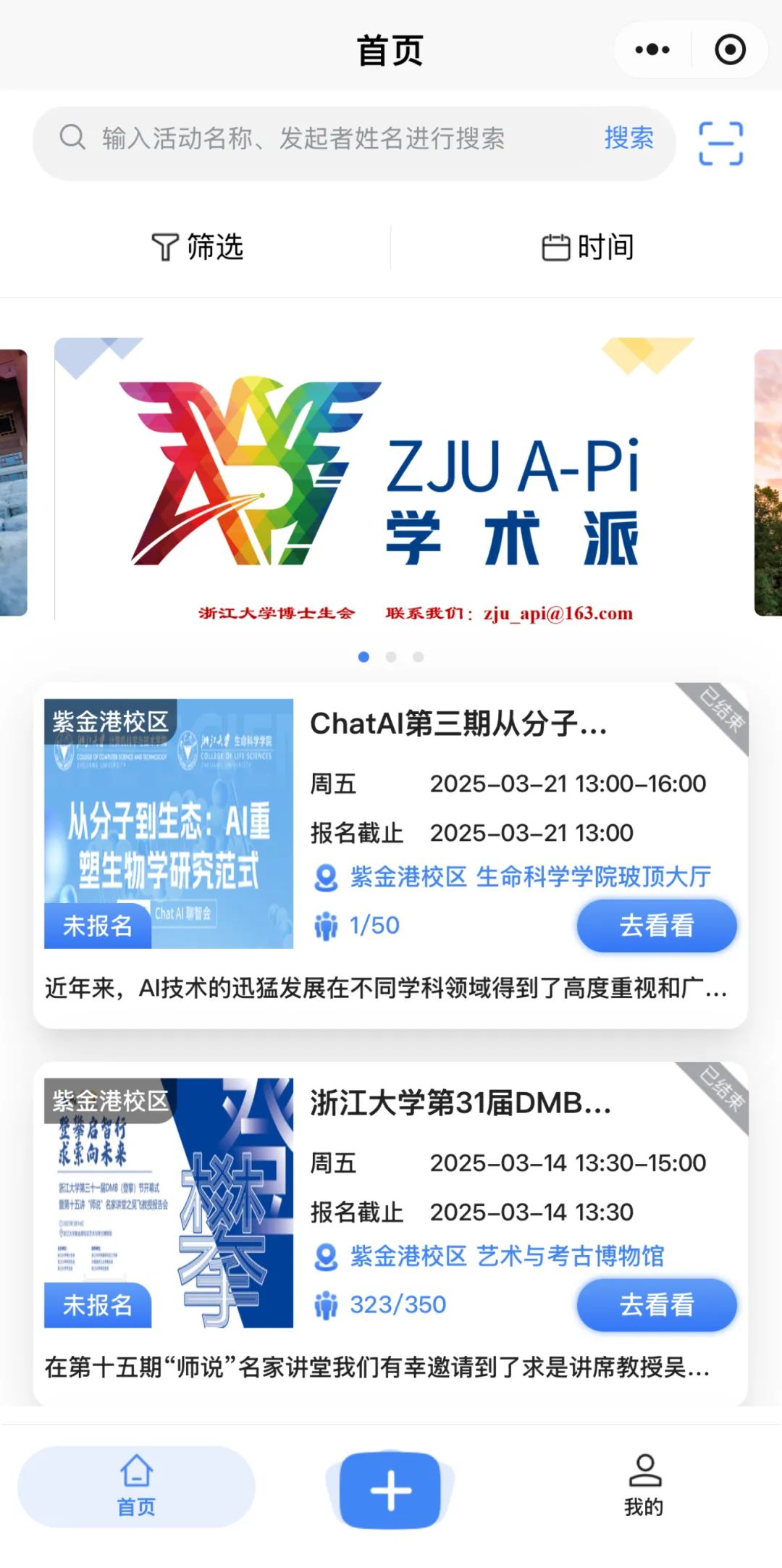782x1568 pixels.
Task: Tap 去看看 on the 第31届DMB card
Action: point(656,1305)
